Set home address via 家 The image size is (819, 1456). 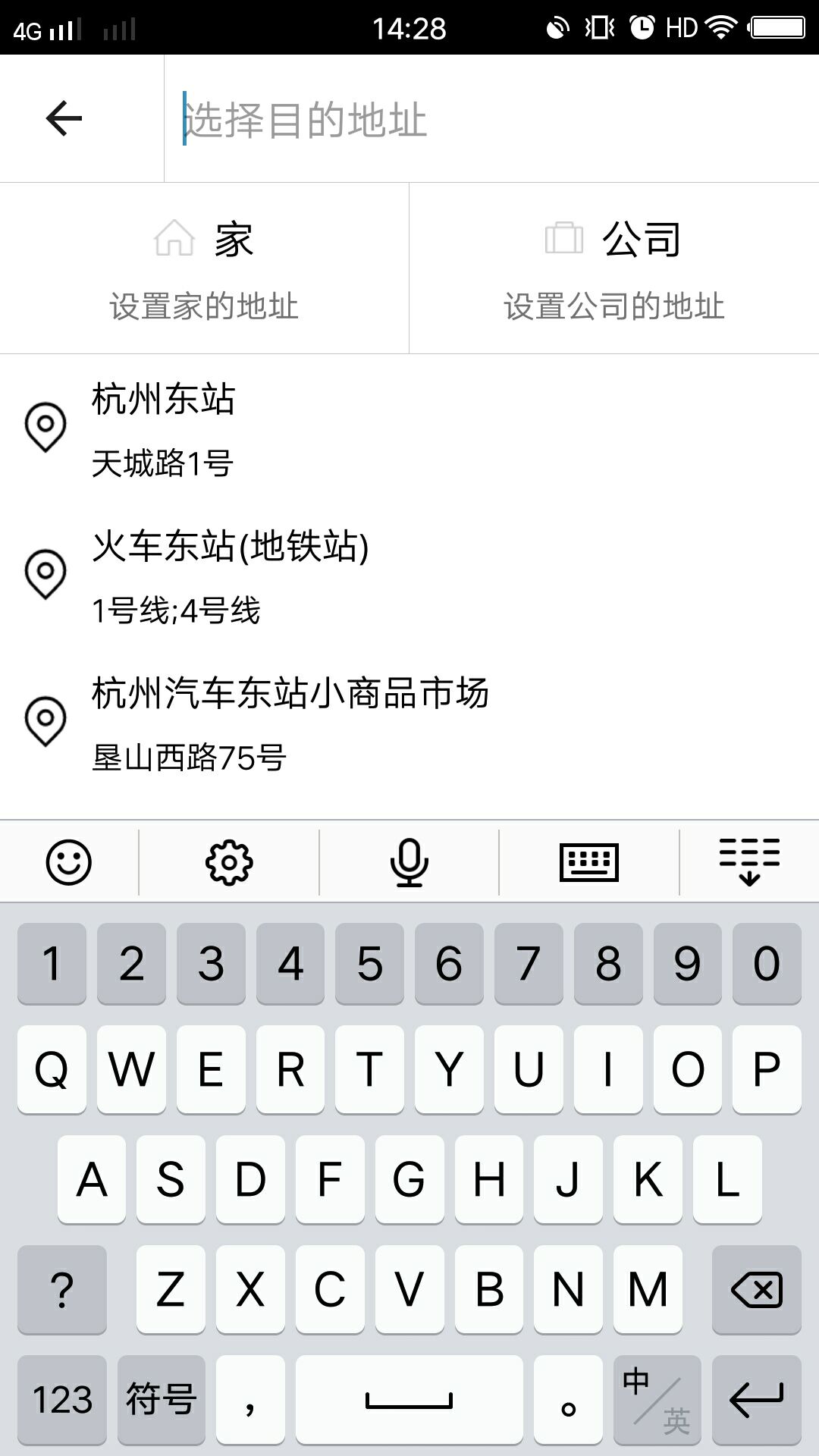[x=204, y=268]
